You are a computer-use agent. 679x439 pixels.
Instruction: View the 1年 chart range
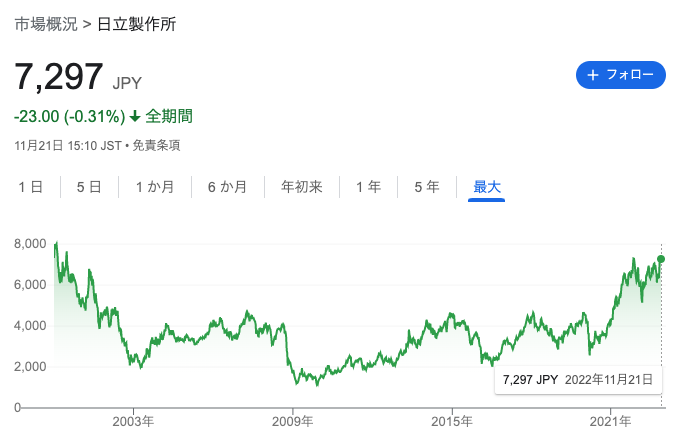pyautogui.click(x=368, y=186)
